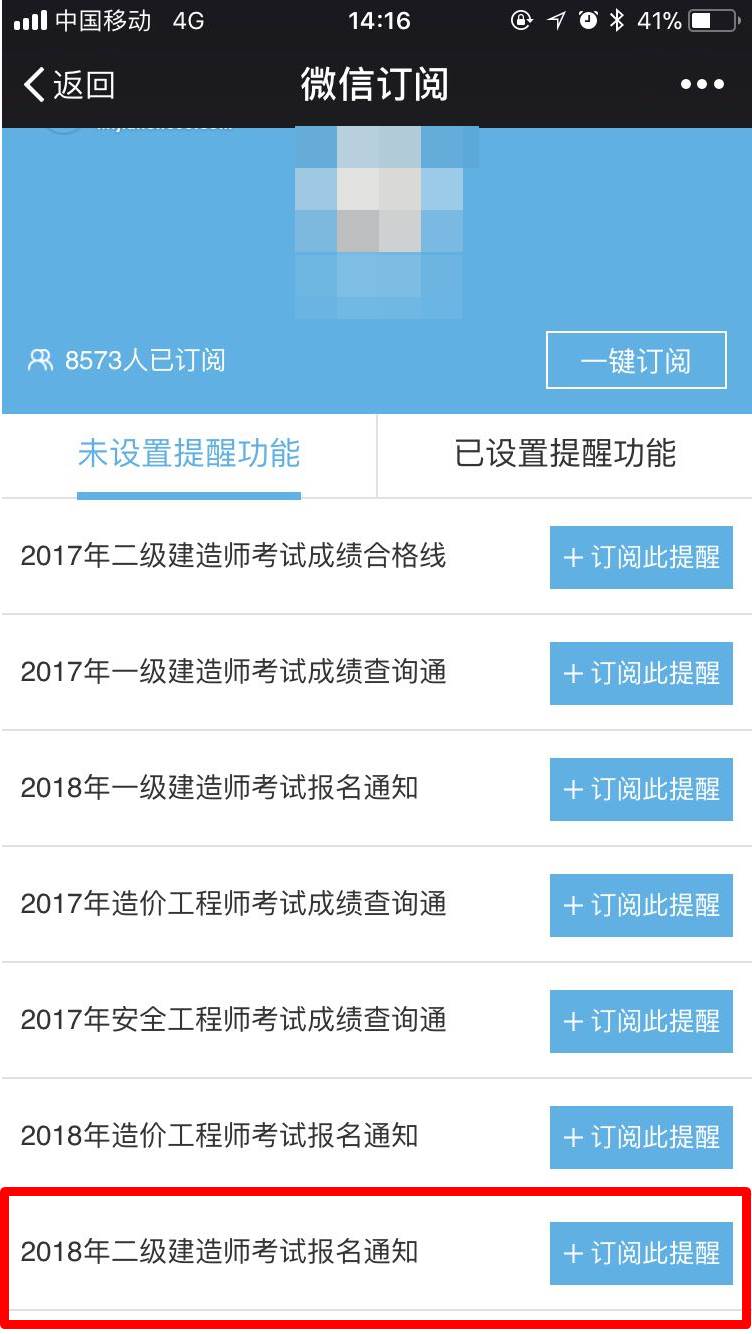Subscribe to 2018年一级建造师考试报名通知 reminder
Screen dimensions: 752x1334
641,789
